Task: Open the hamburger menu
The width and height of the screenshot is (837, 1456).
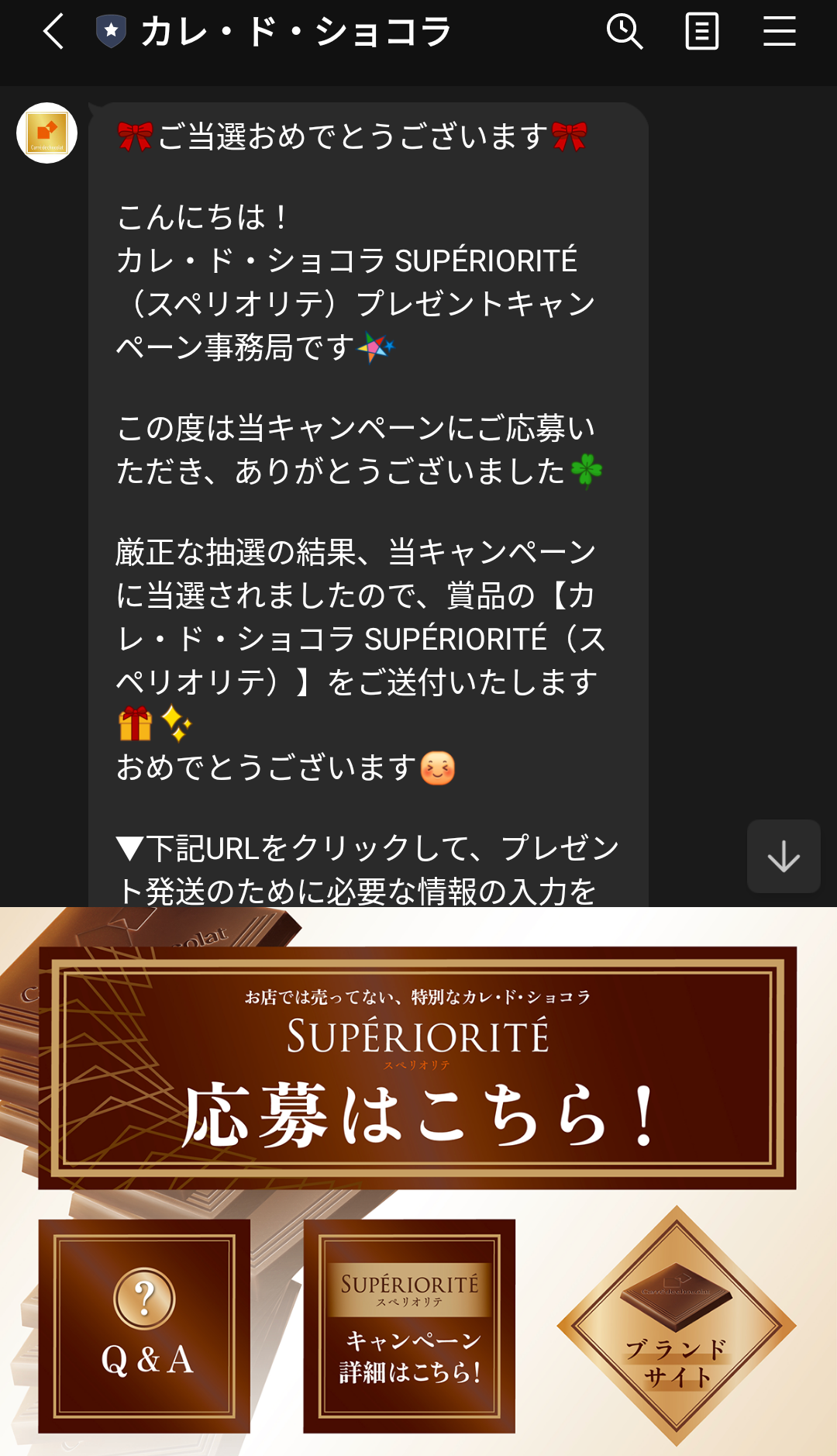Action: [x=779, y=33]
